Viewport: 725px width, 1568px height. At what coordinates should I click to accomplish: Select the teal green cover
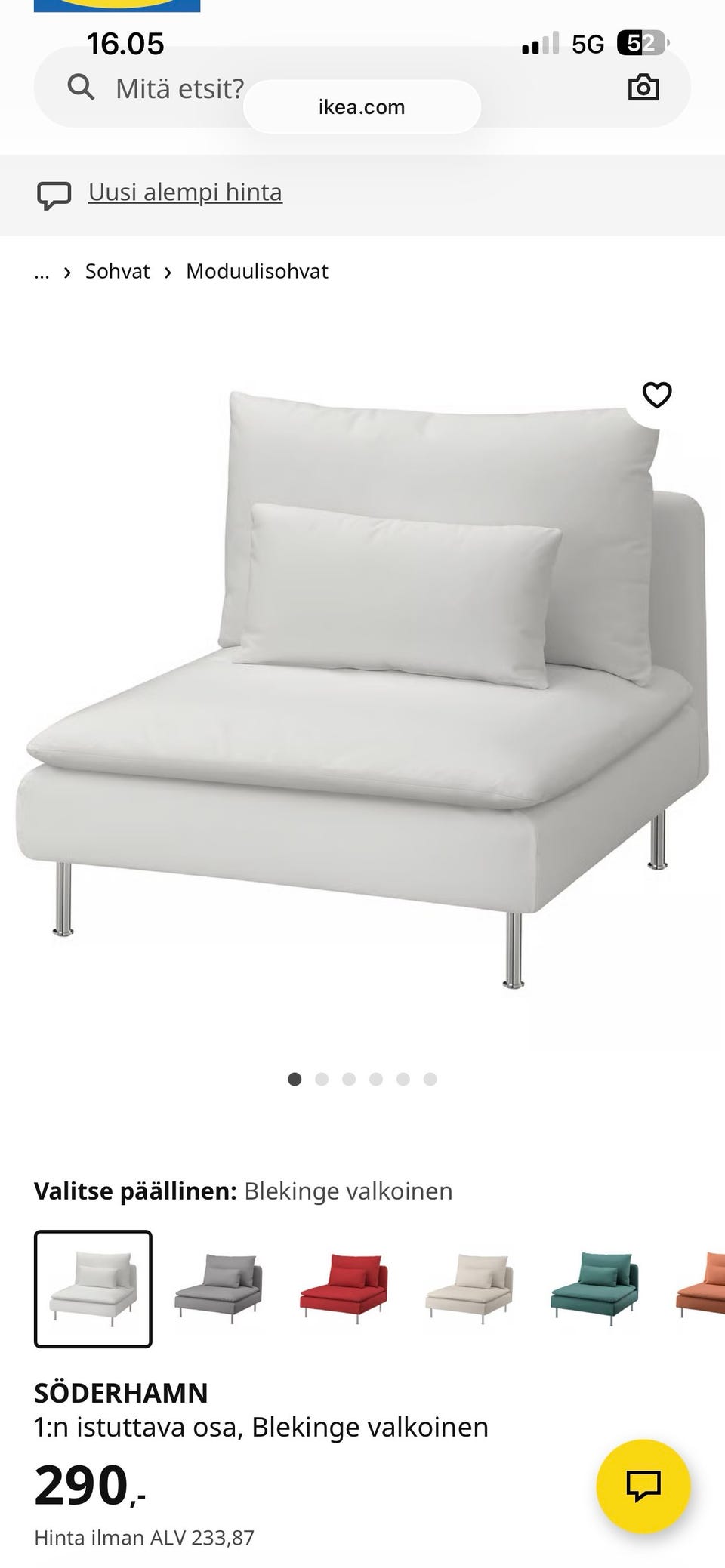tap(594, 1288)
